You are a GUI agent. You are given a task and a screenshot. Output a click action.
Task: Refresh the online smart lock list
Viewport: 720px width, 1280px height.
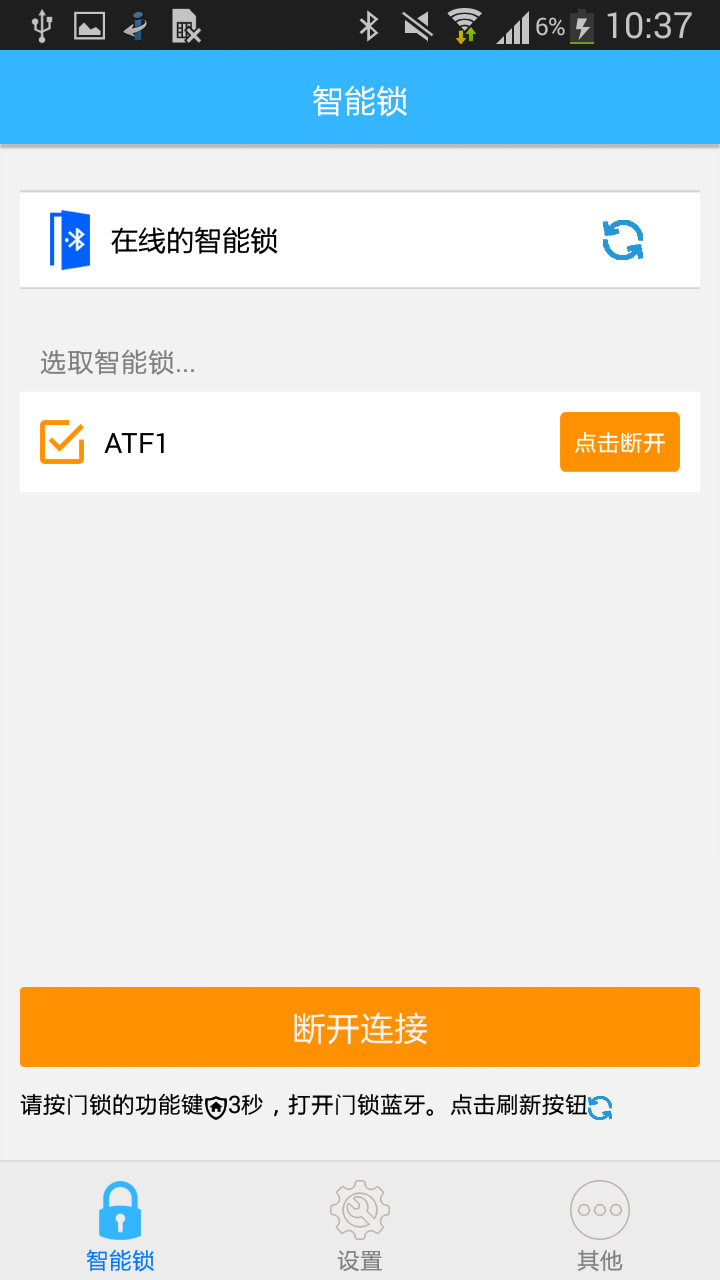click(622, 240)
